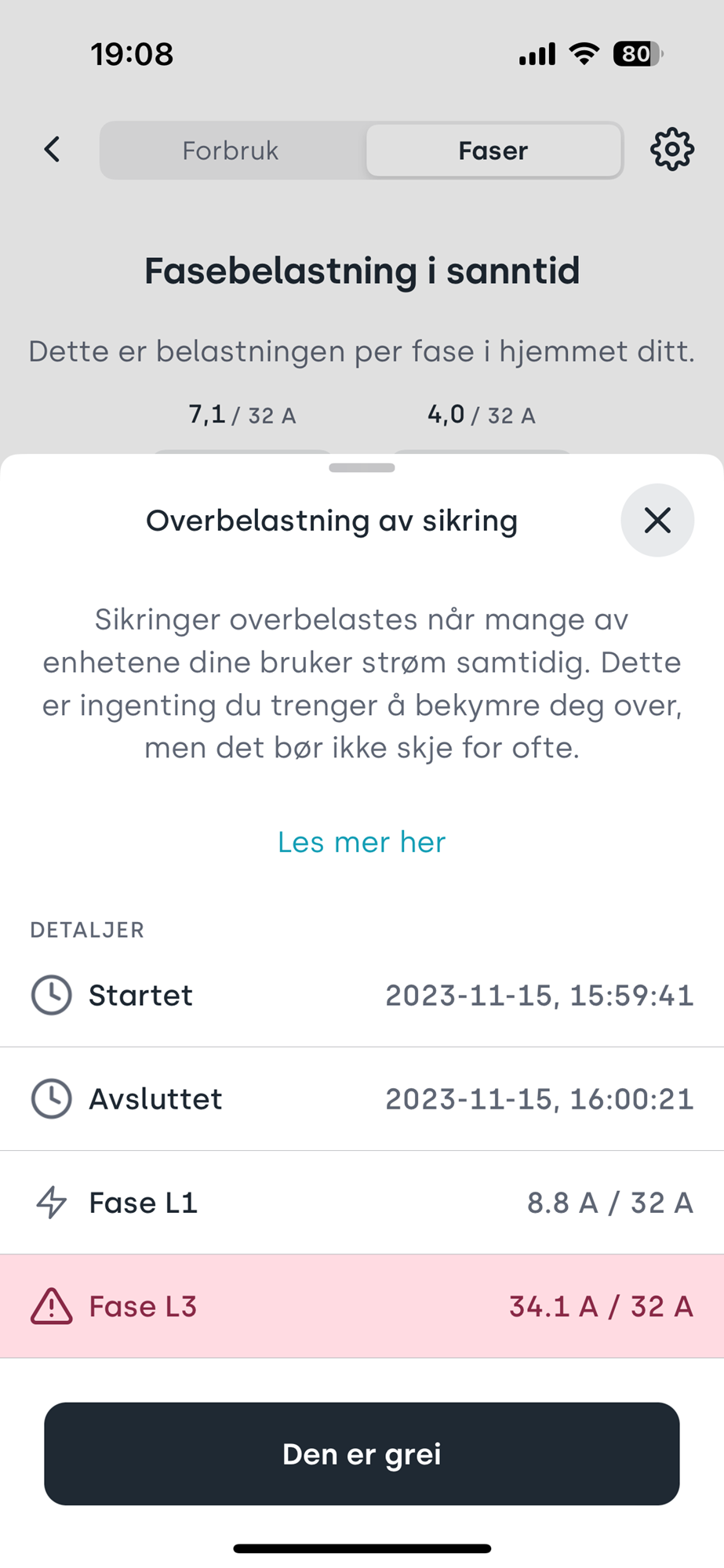Switch to the Forbruk tab
The height and width of the screenshot is (1568, 724).
tap(231, 151)
